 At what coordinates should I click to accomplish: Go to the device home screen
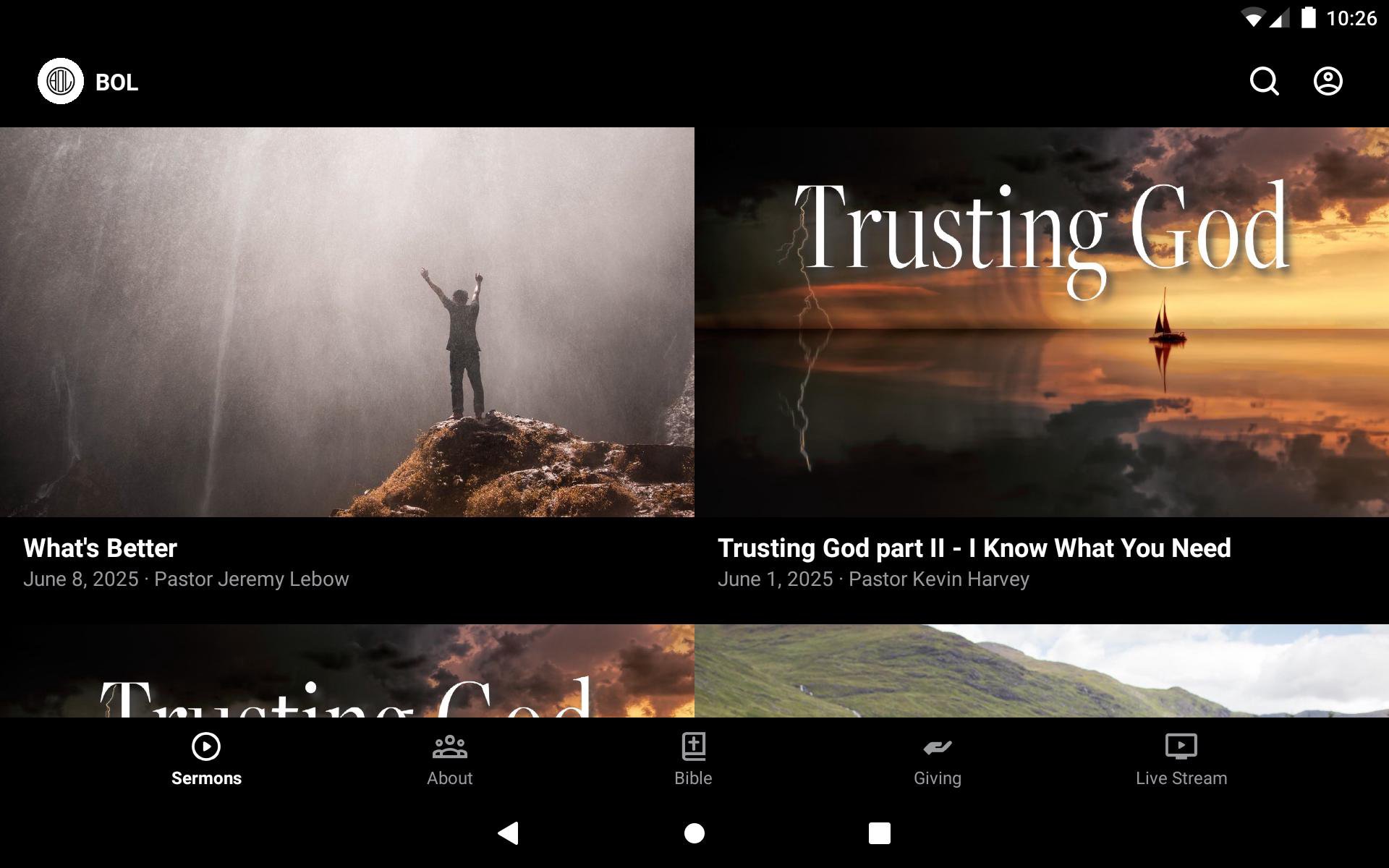coord(694,833)
